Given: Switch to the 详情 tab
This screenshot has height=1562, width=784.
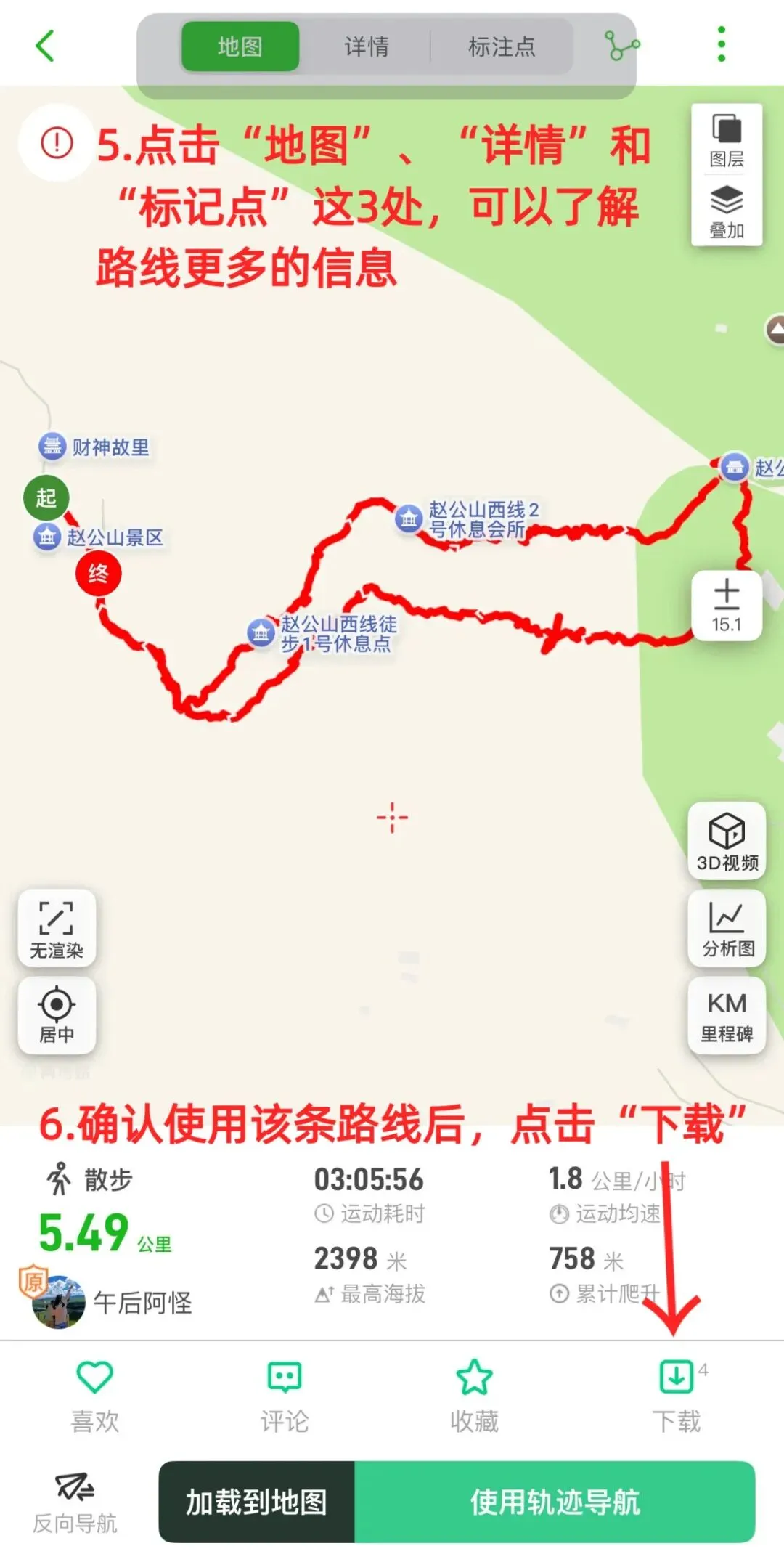Looking at the screenshot, I should (x=367, y=46).
